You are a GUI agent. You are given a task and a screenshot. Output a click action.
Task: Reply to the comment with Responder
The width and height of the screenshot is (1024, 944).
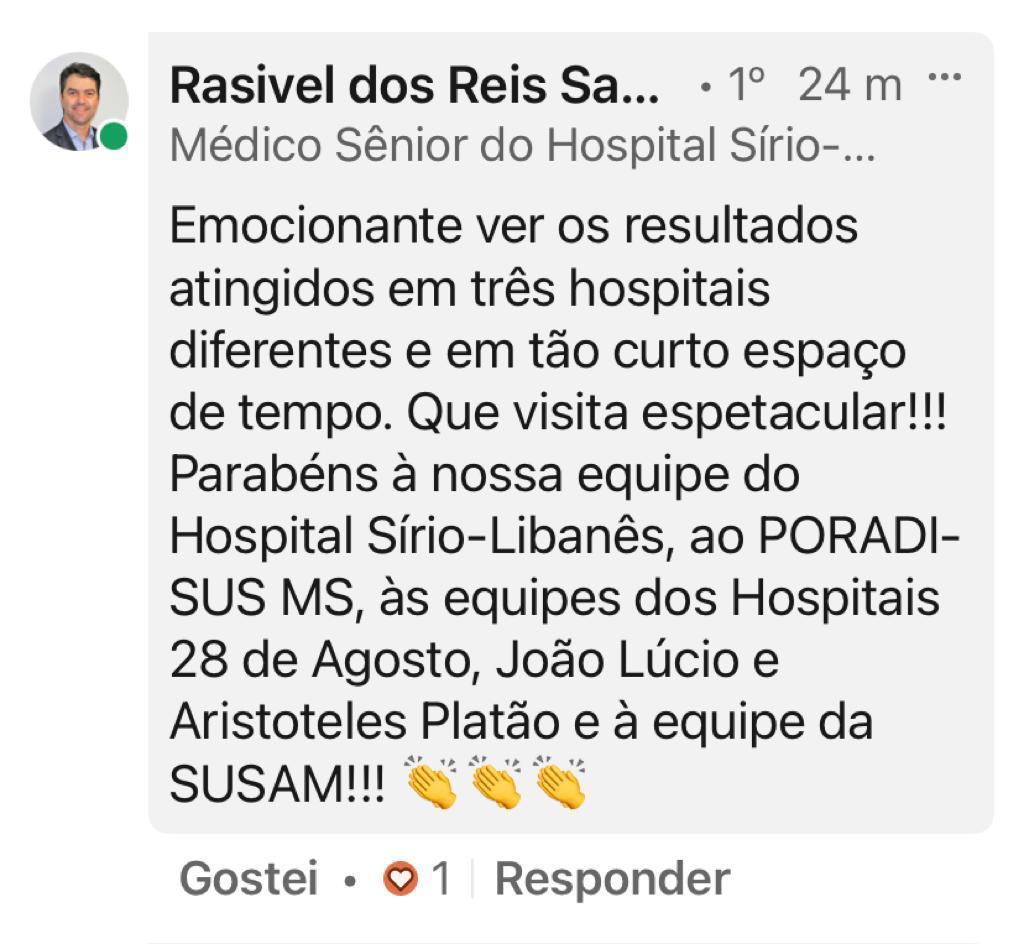pos(612,880)
